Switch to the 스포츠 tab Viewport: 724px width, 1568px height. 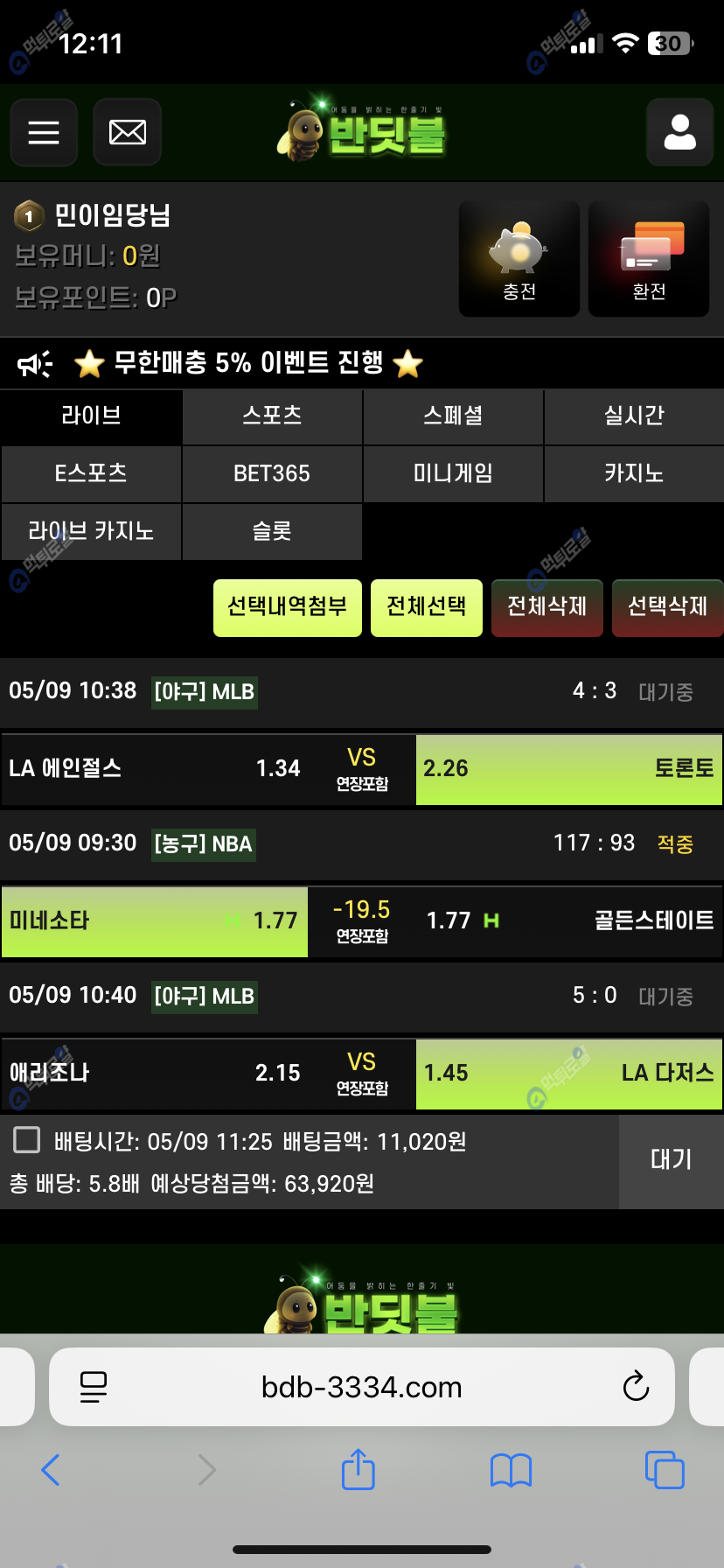pos(272,416)
